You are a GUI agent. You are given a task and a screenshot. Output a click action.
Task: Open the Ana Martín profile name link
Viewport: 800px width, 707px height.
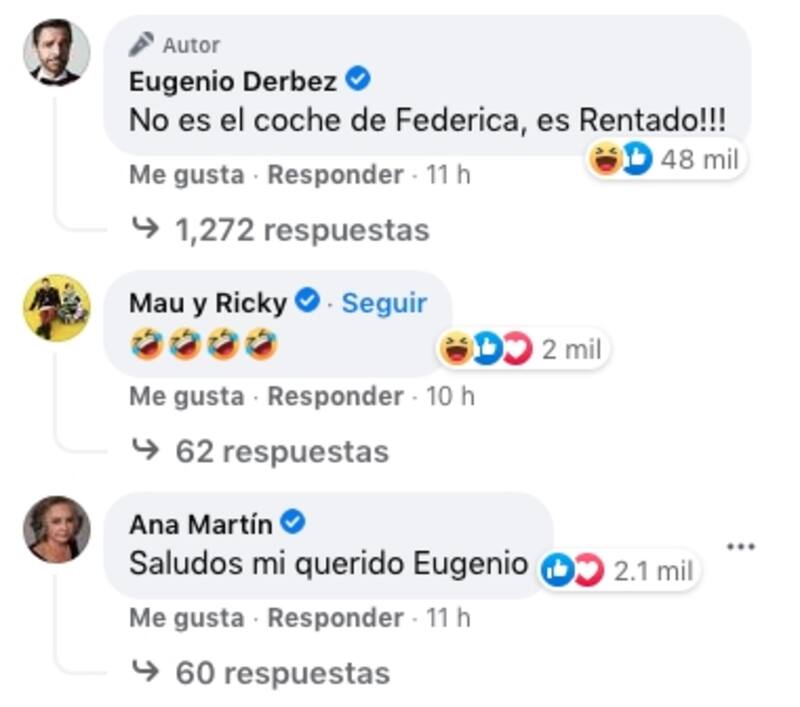pos(202,523)
